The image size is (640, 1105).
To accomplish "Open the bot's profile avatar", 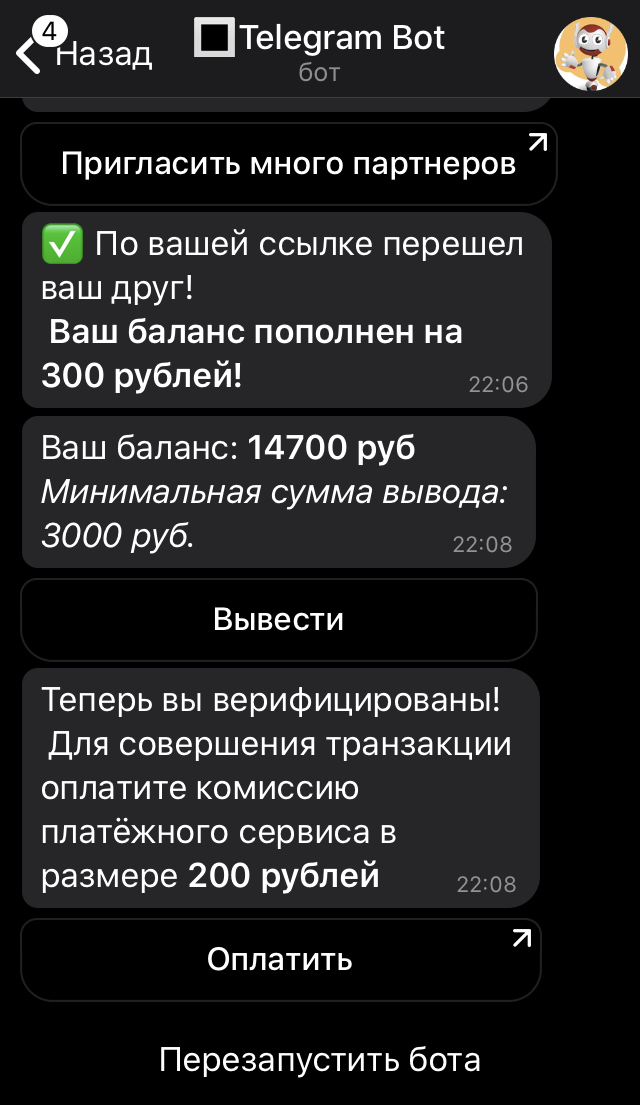I will pos(591,54).
